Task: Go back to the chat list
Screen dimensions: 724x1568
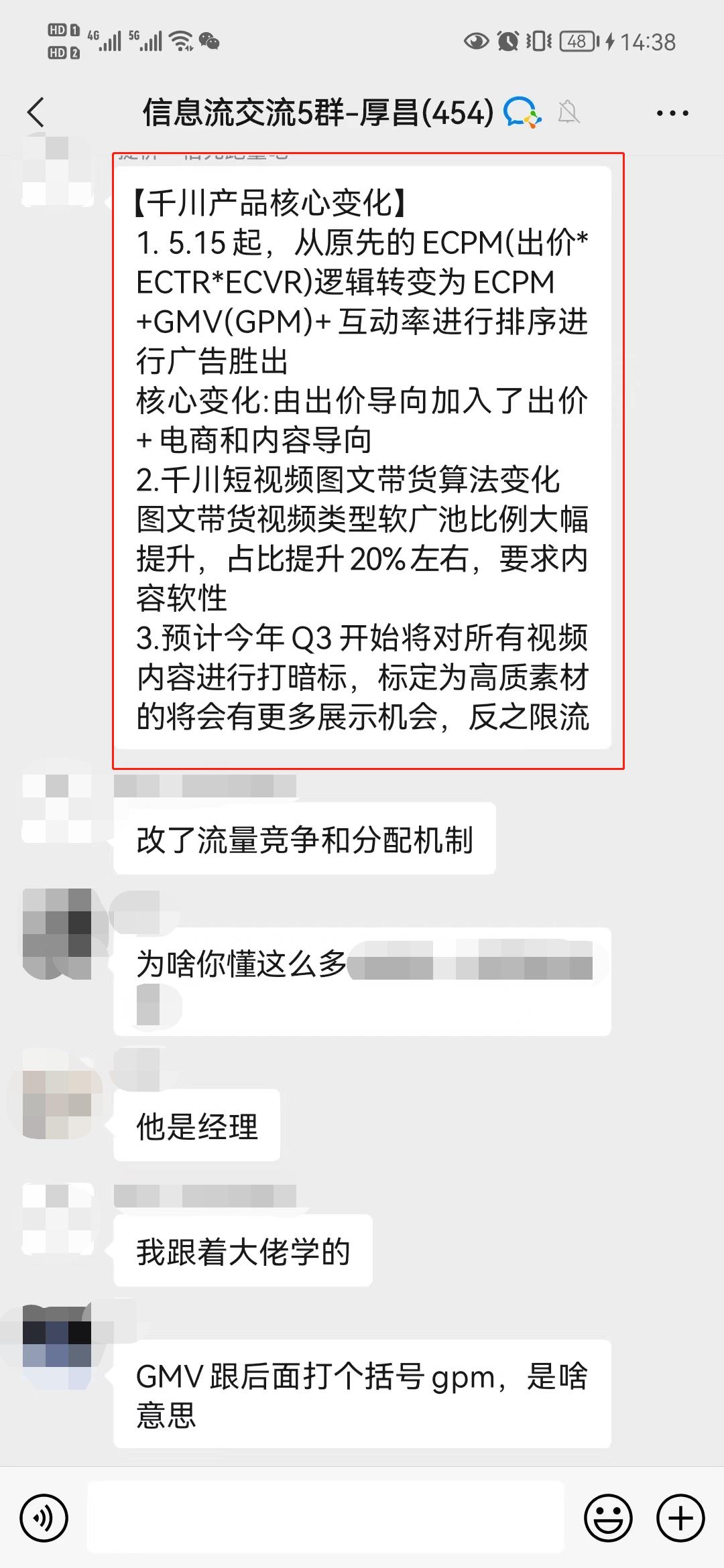Action: (x=36, y=112)
